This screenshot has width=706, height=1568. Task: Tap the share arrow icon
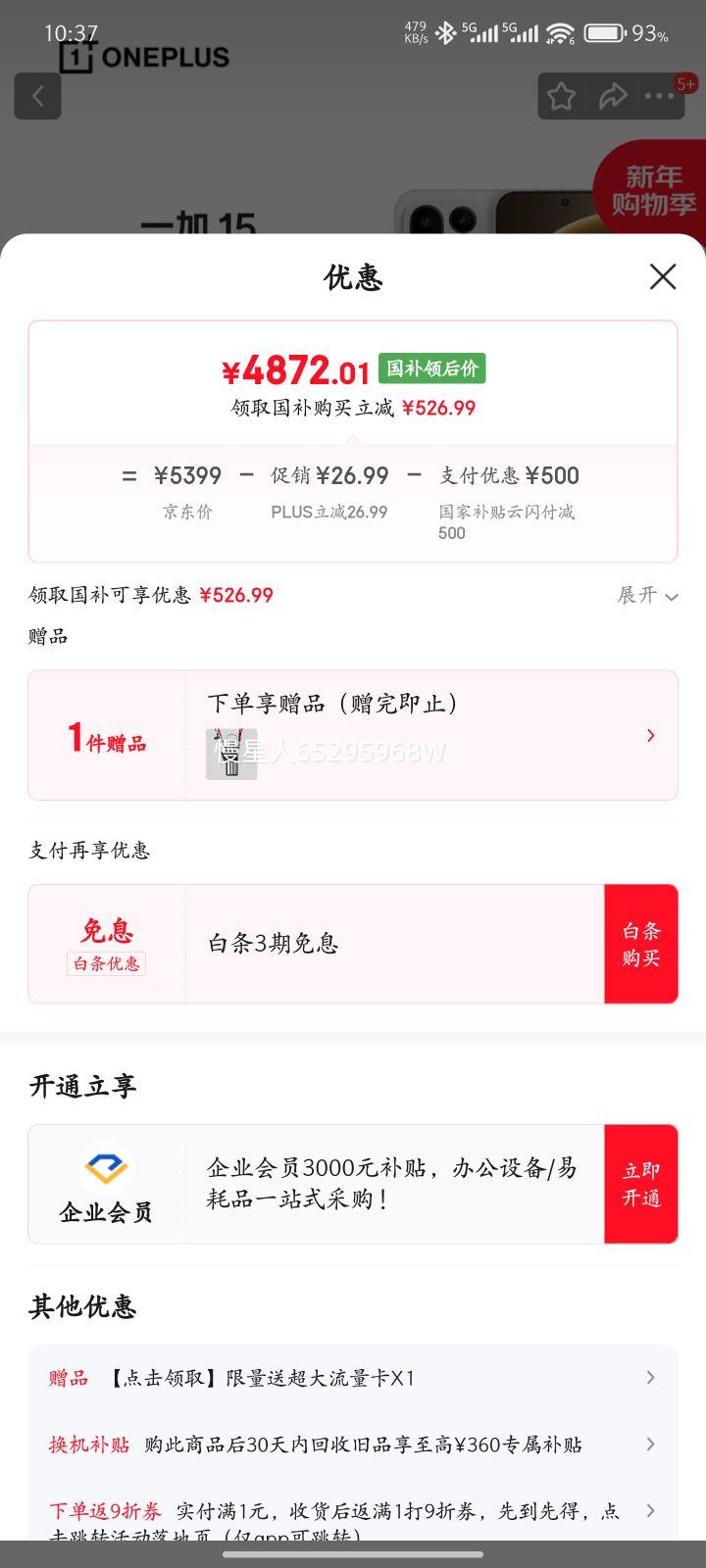(615, 95)
